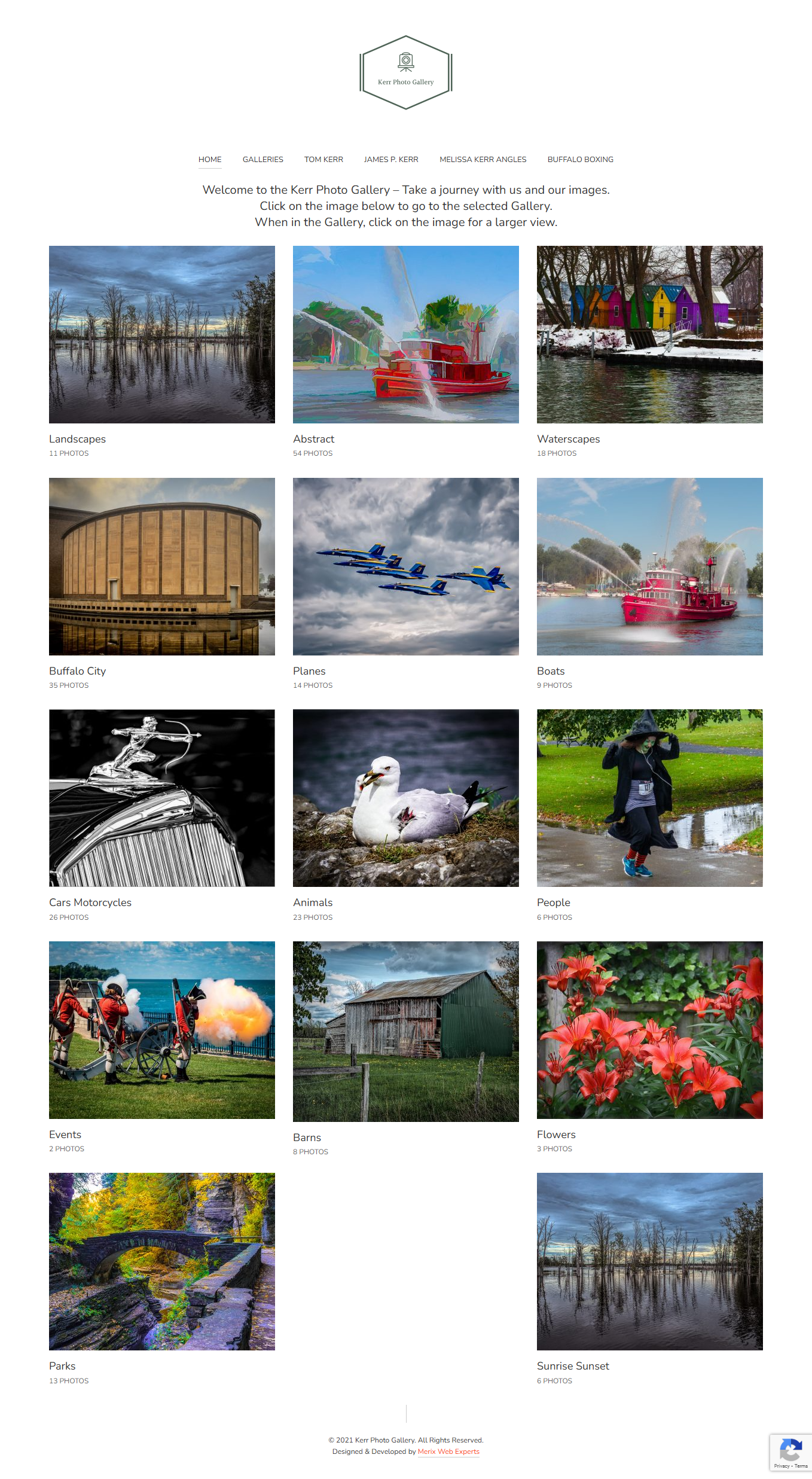Follow the Merix Web Experts link
This screenshot has width=812, height=1479.
pos(448,1451)
